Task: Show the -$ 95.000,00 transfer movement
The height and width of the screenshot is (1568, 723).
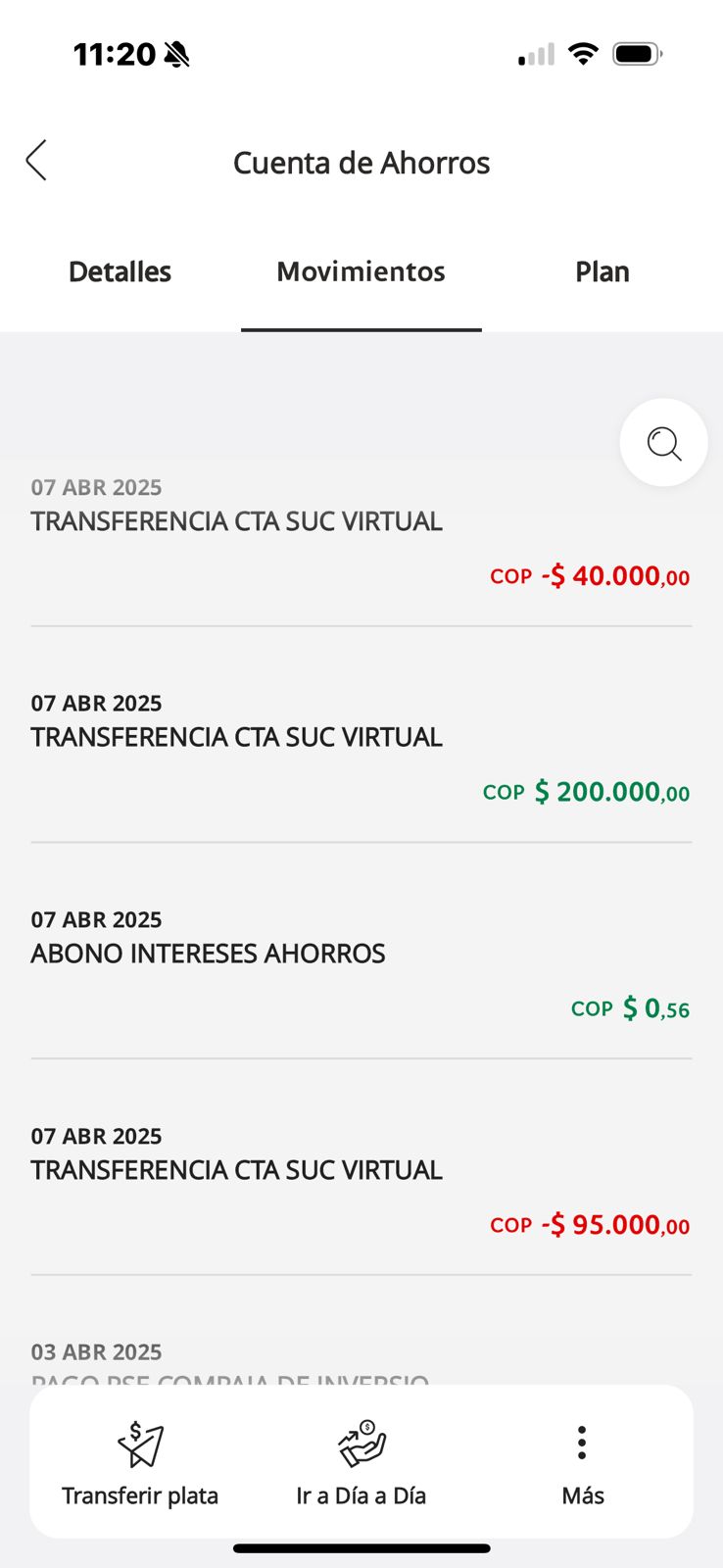Action: 361,1186
